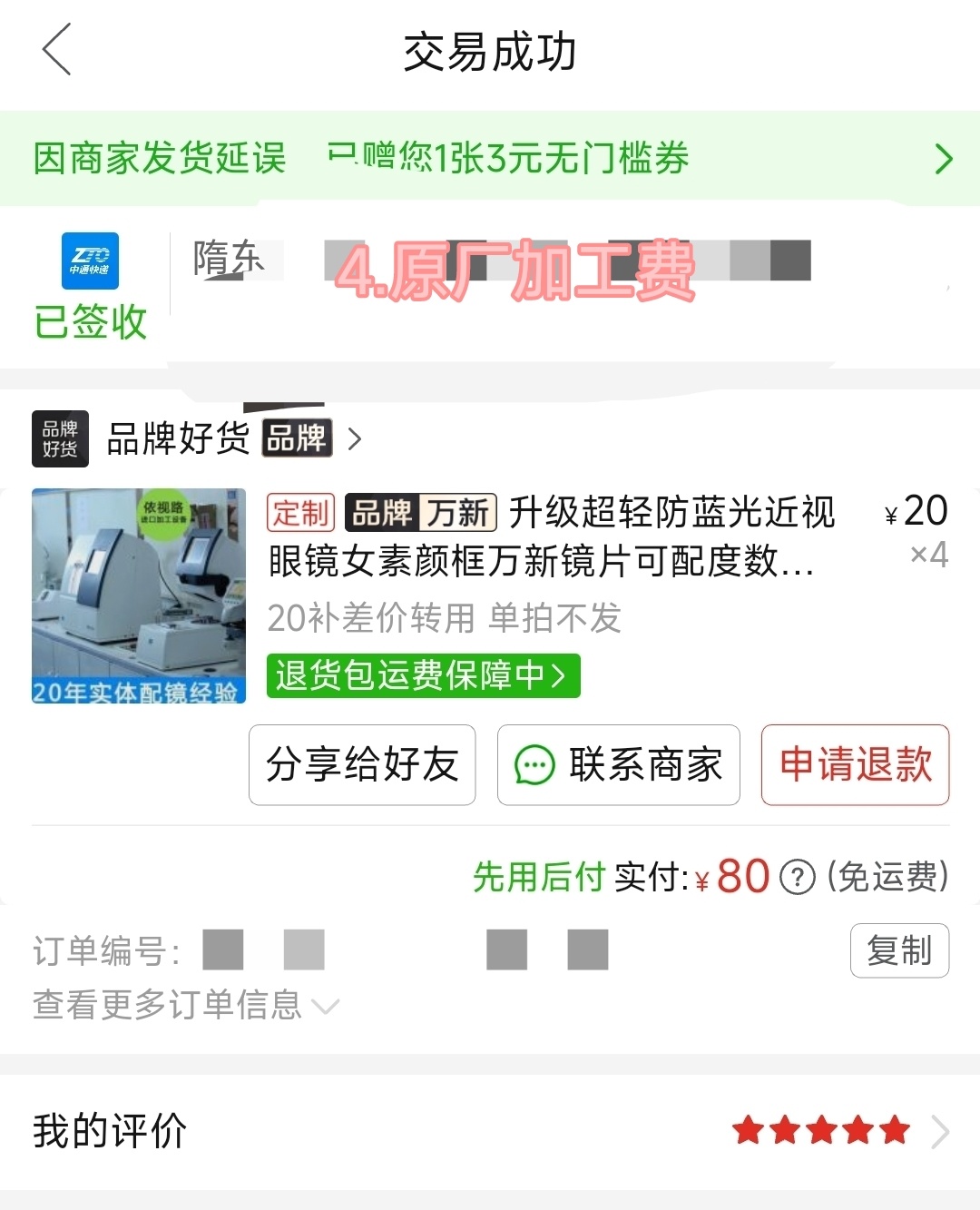Open the eyeglasses product thumbnail

[139, 595]
